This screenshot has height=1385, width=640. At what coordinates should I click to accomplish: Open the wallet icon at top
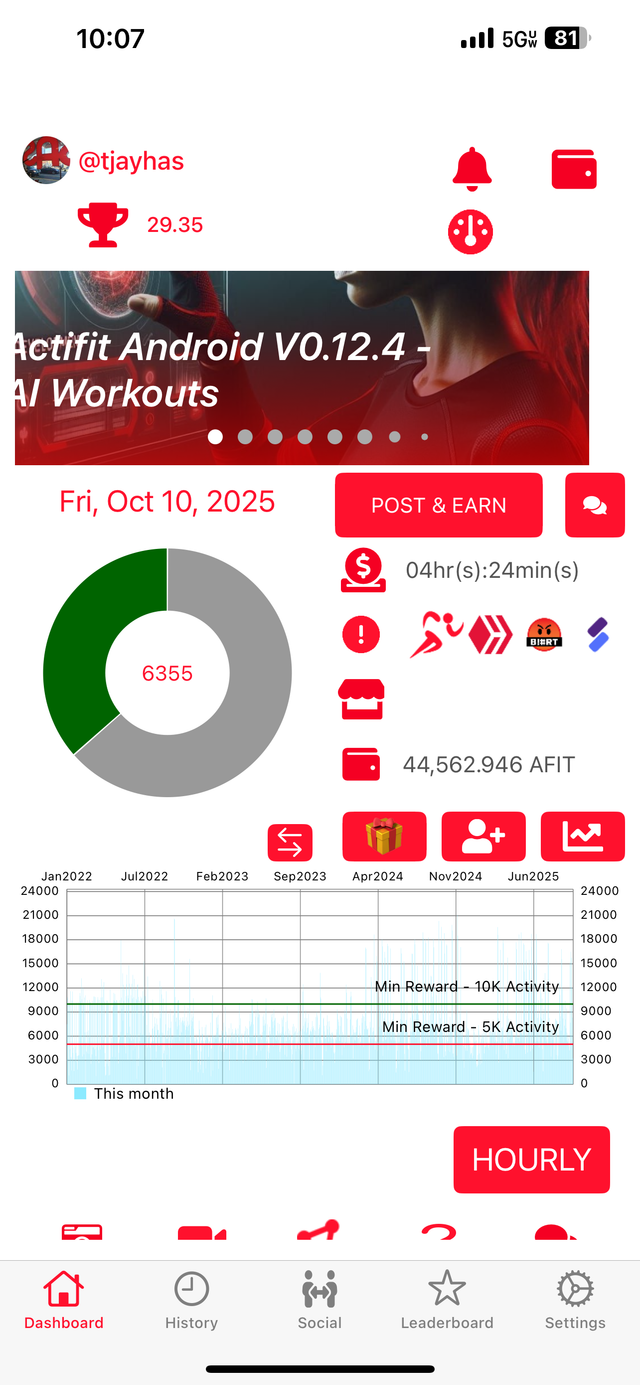(x=574, y=169)
